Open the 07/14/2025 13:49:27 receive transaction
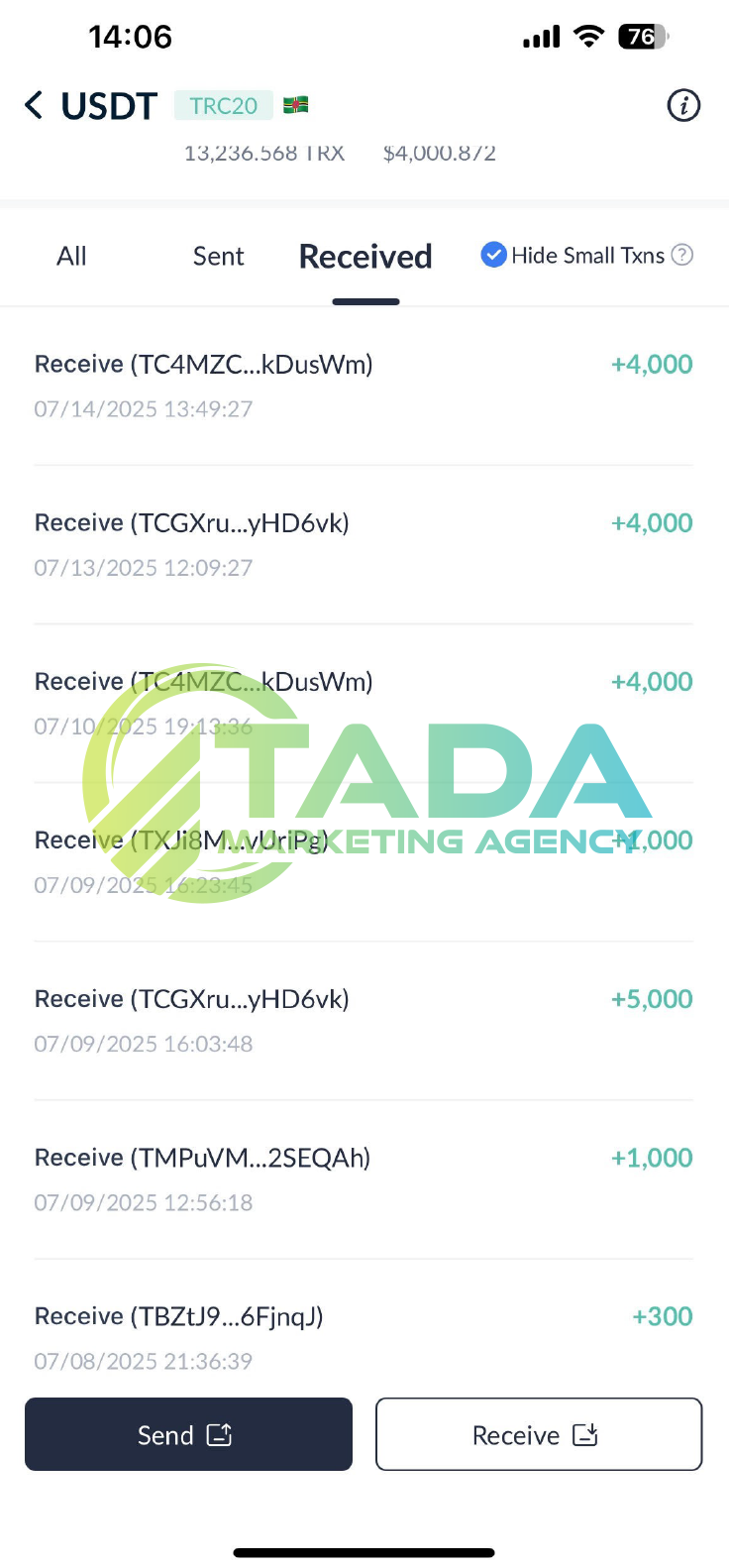This screenshot has width=729, height=1568. (x=364, y=387)
